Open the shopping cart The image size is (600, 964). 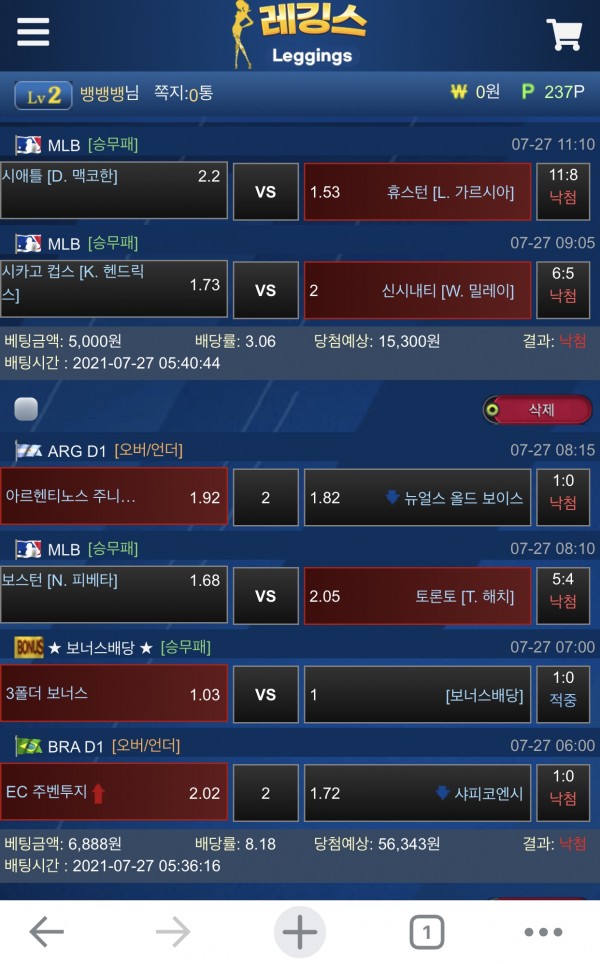pos(564,34)
